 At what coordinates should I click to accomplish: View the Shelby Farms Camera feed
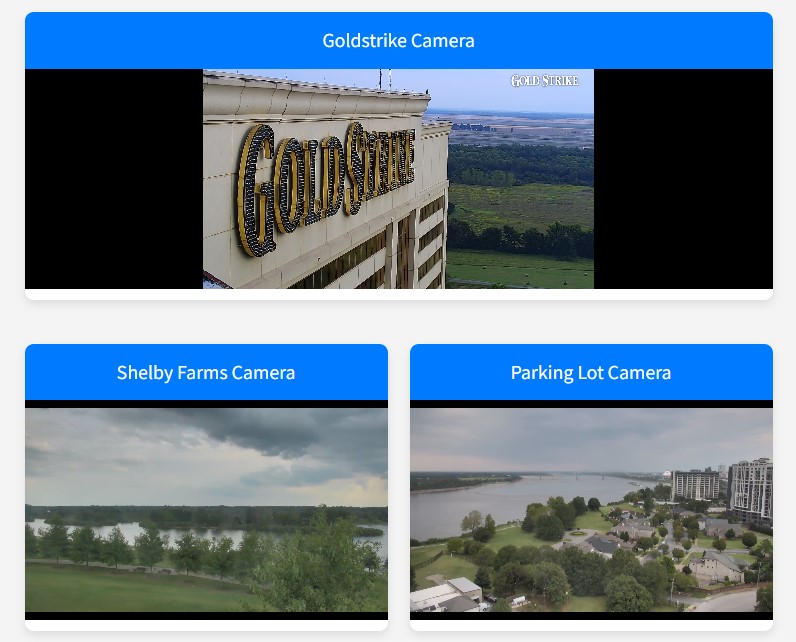click(x=206, y=508)
